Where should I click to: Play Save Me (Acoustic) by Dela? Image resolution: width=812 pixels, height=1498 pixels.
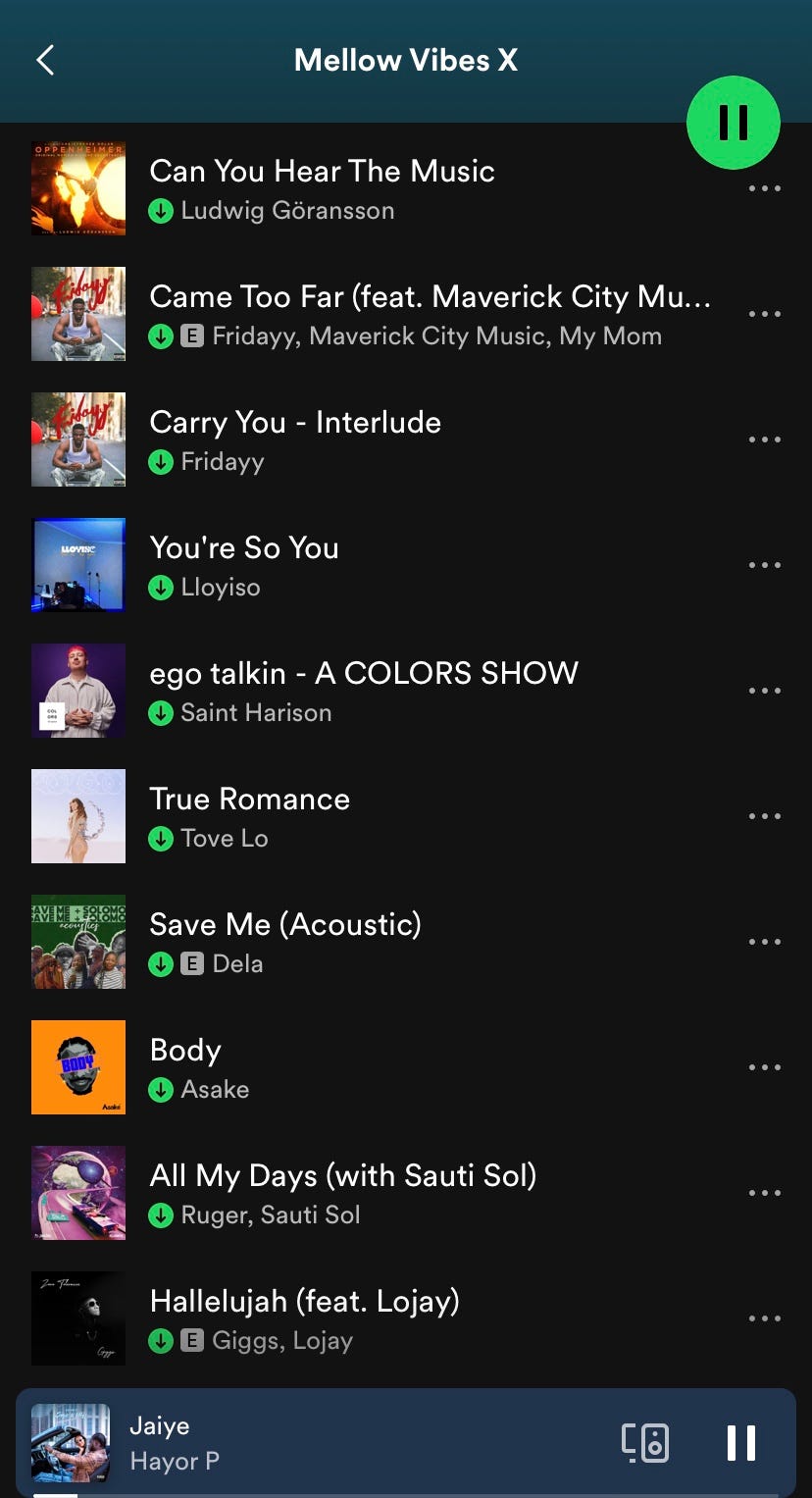[x=284, y=925]
